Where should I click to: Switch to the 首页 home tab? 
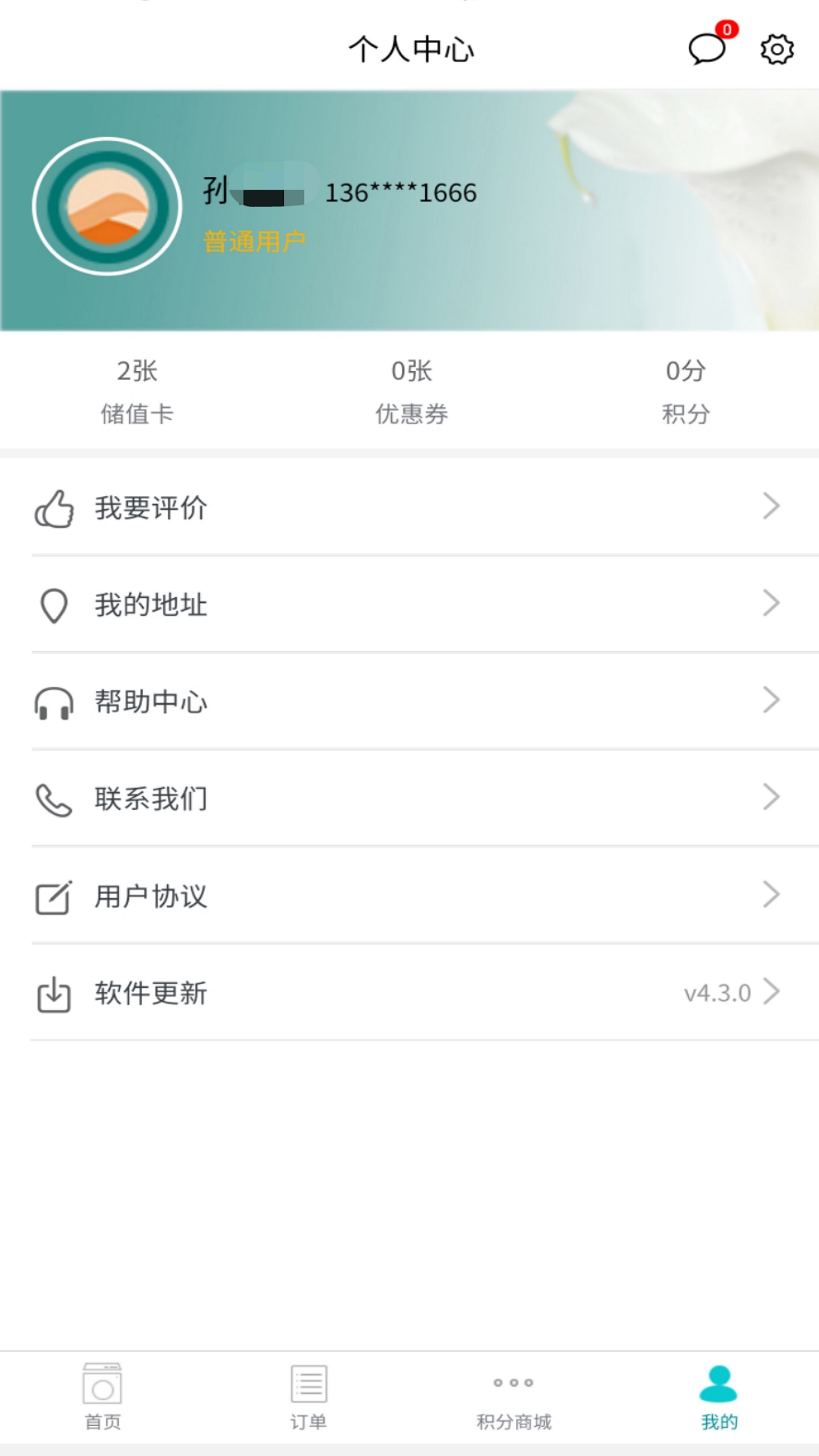(x=102, y=1397)
